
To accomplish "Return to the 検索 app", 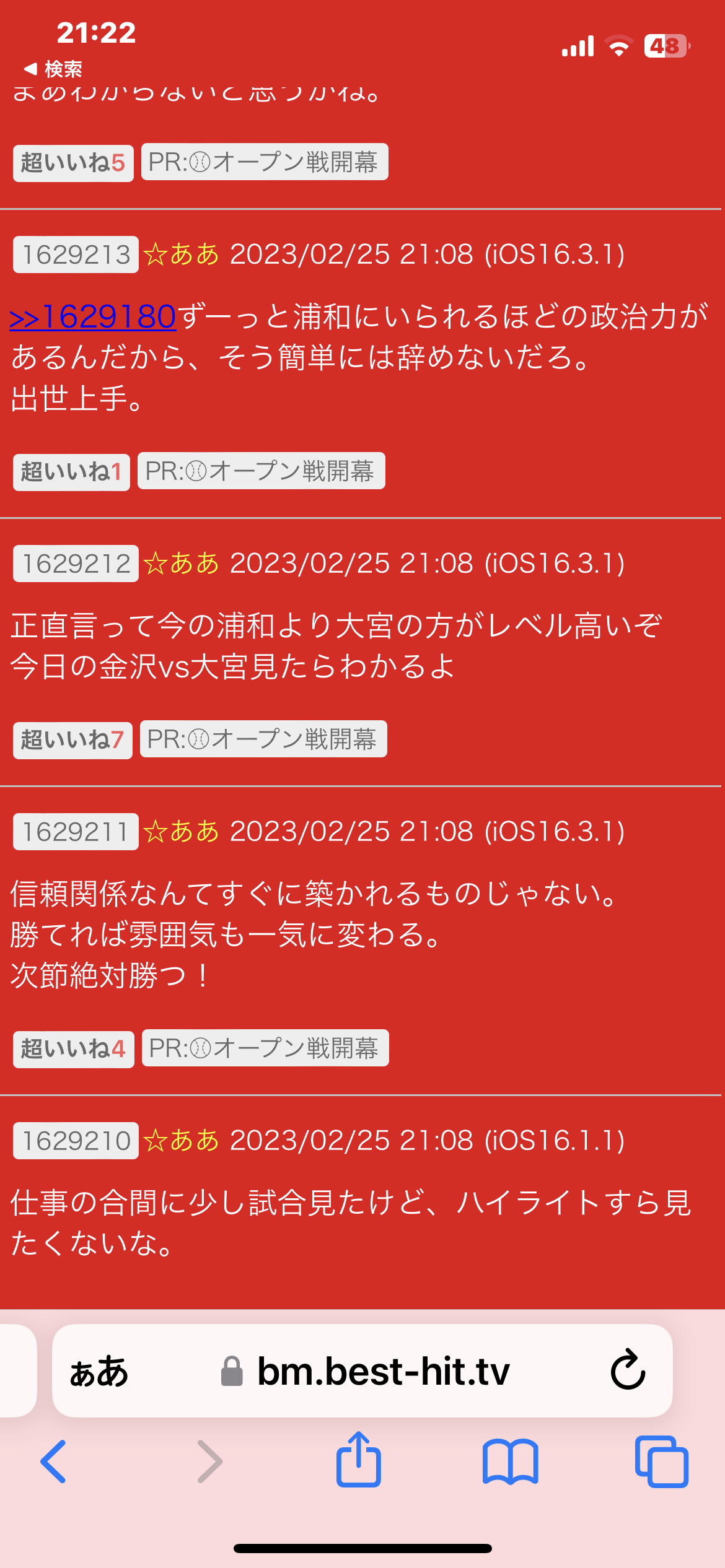I will [x=53, y=69].
